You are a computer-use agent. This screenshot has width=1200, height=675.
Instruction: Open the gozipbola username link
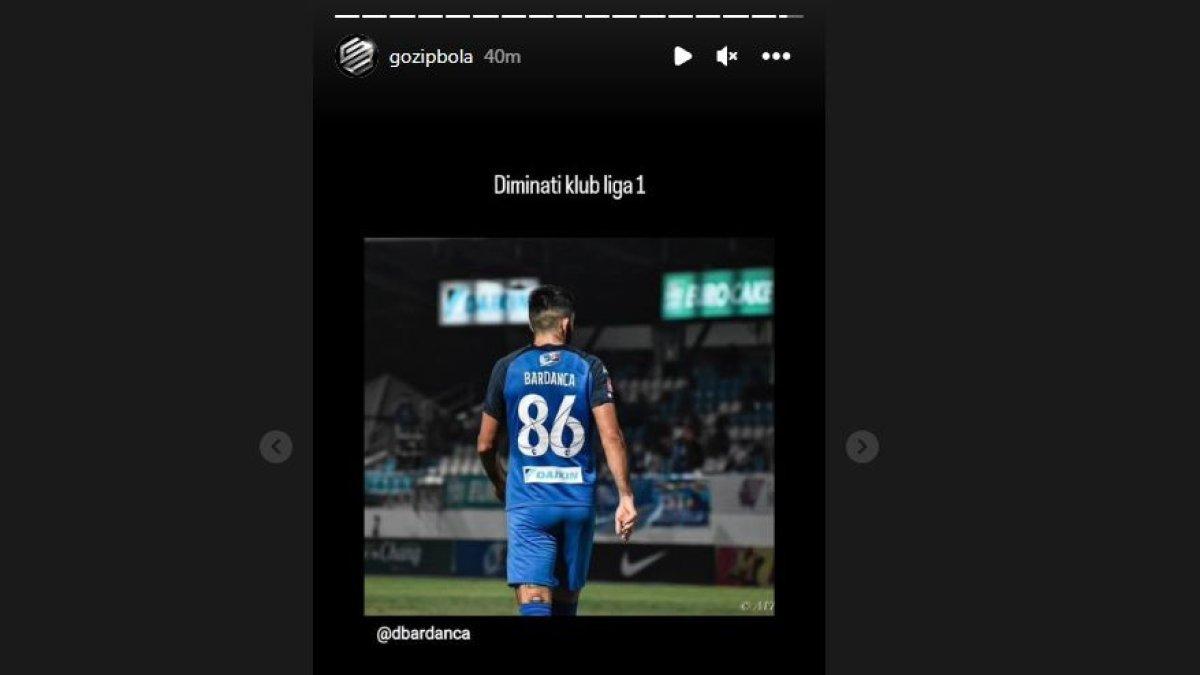point(430,57)
